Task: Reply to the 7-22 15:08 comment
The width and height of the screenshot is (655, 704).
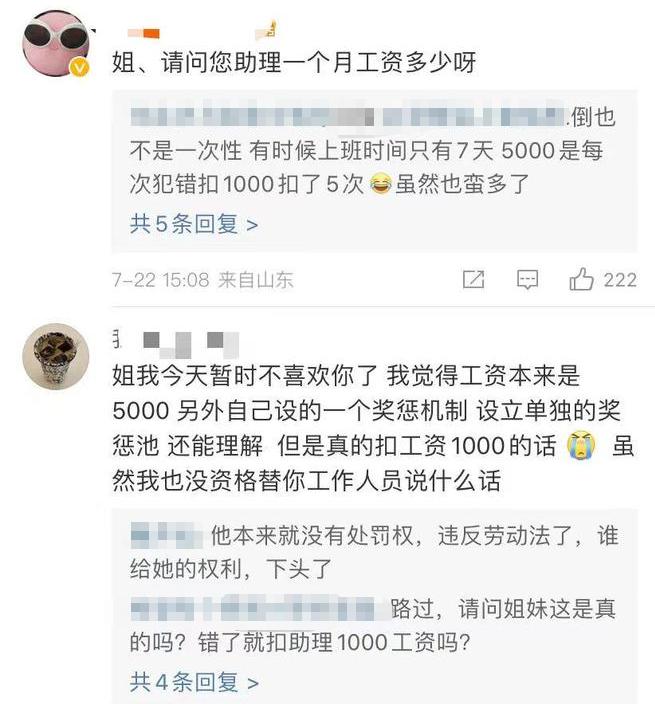Action: [528, 280]
